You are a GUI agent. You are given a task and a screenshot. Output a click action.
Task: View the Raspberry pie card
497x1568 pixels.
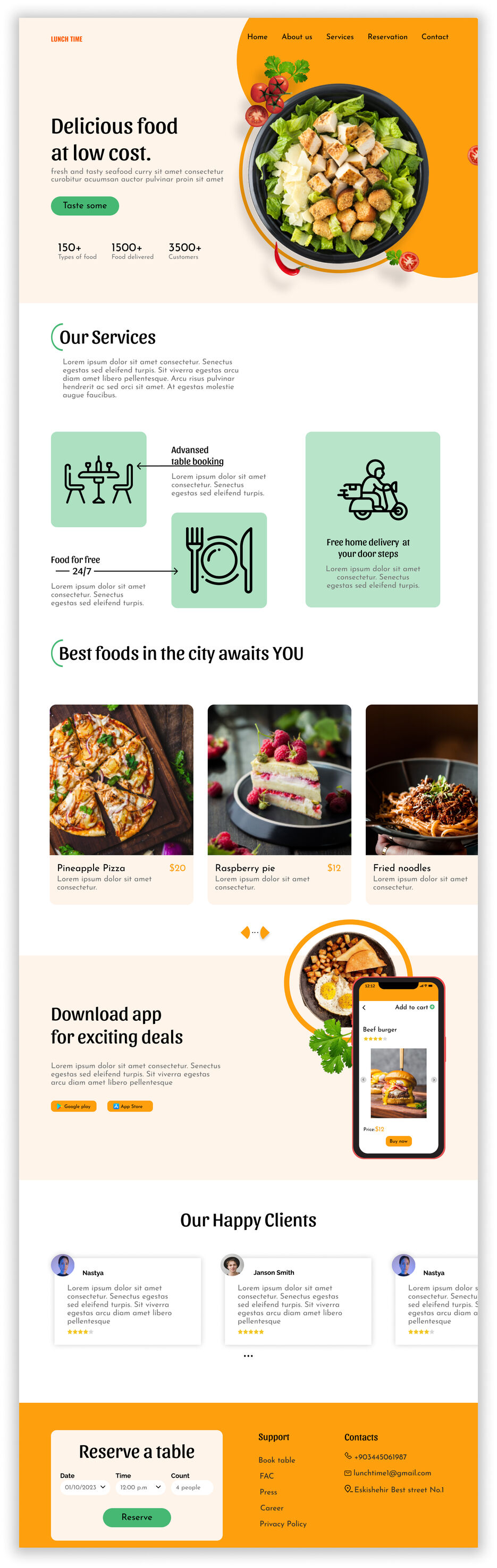tap(279, 802)
